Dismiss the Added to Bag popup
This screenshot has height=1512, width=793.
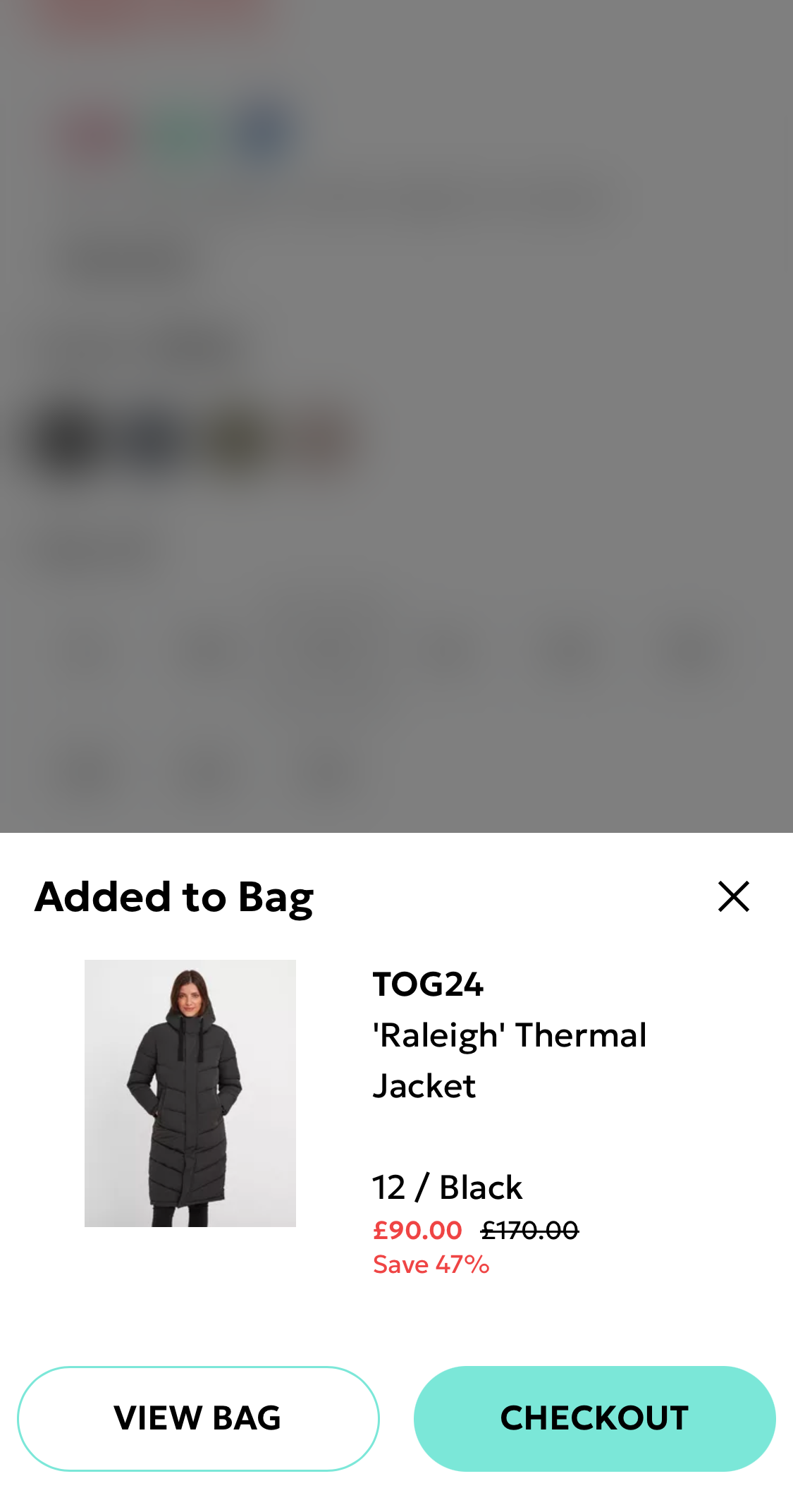(x=734, y=896)
